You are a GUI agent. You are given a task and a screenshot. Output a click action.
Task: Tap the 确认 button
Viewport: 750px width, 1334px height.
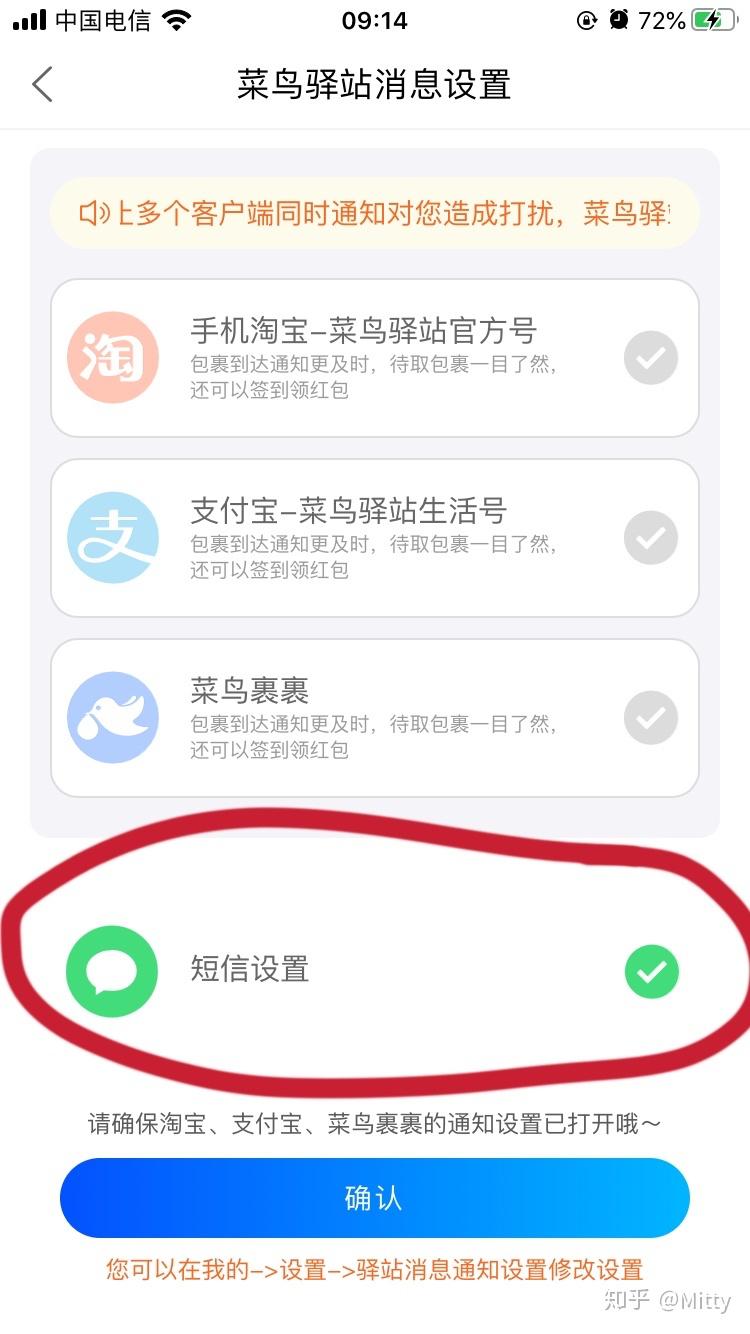(x=374, y=1198)
